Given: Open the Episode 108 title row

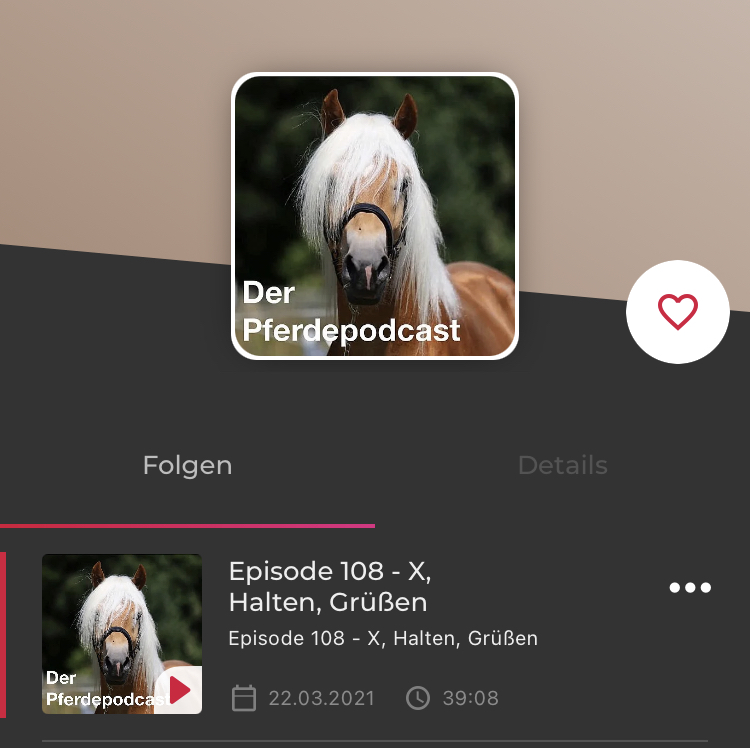Looking at the screenshot, I should point(330,586).
